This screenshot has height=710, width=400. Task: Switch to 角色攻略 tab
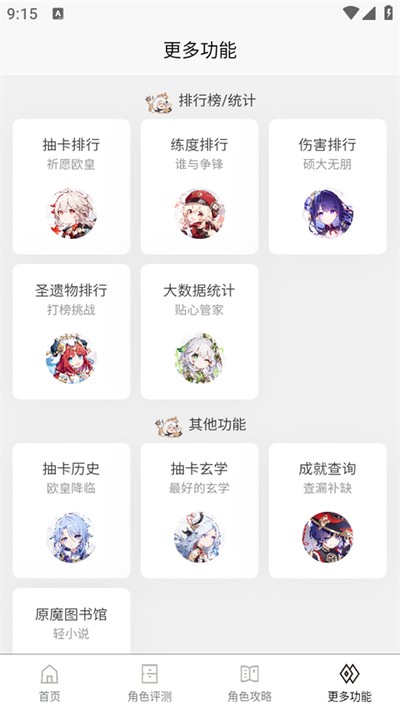(250, 682)
